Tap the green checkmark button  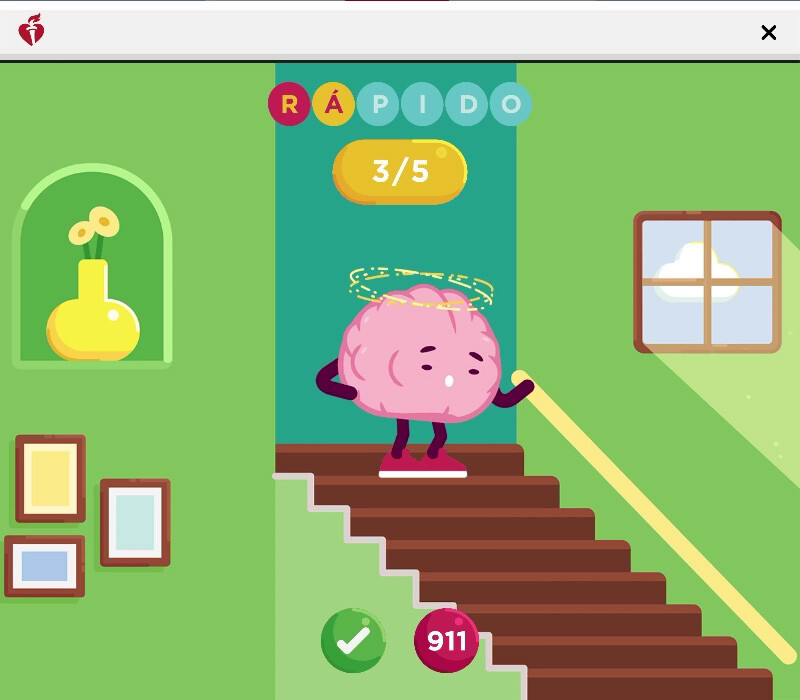pyautogui.click(x=353, y=641)
